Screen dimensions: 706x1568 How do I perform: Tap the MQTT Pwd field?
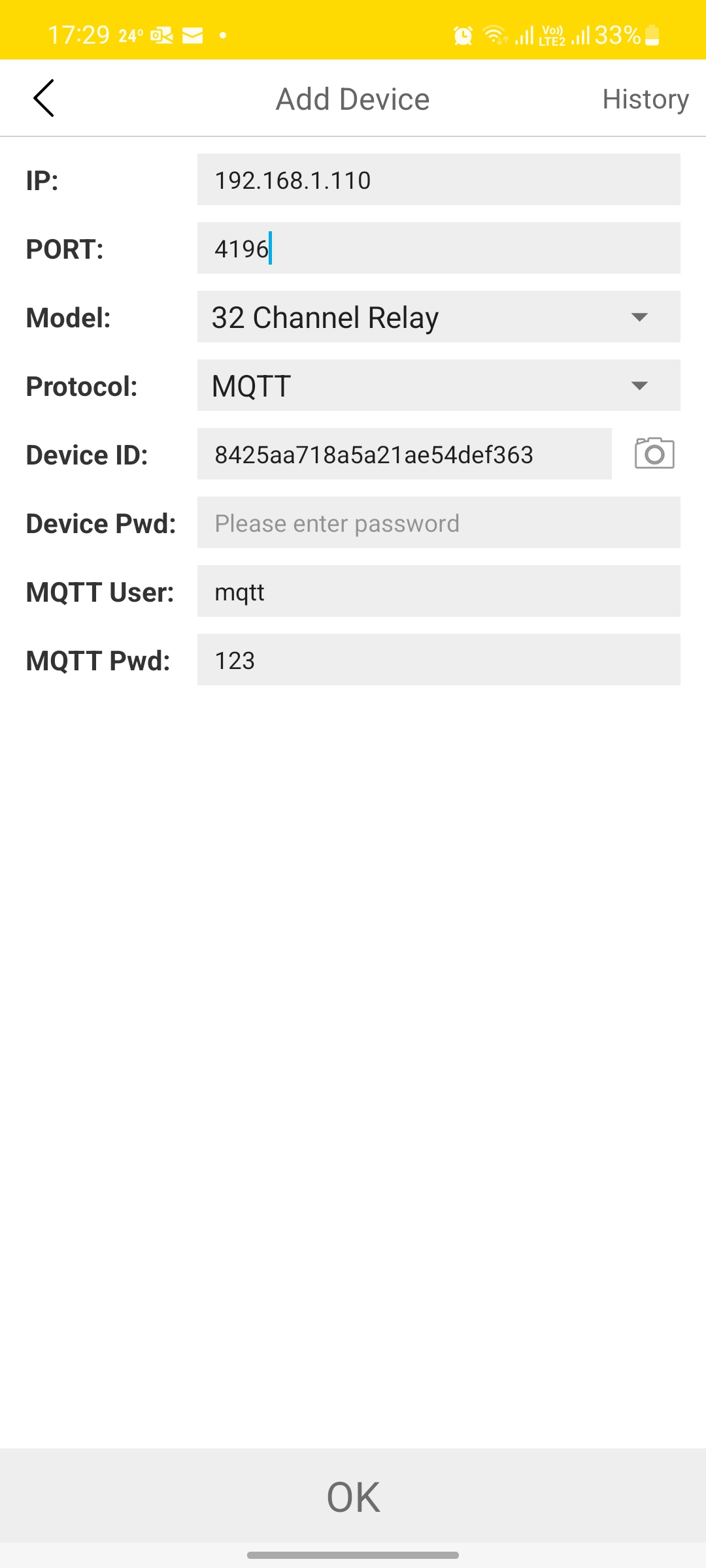(x=438, y=660)
